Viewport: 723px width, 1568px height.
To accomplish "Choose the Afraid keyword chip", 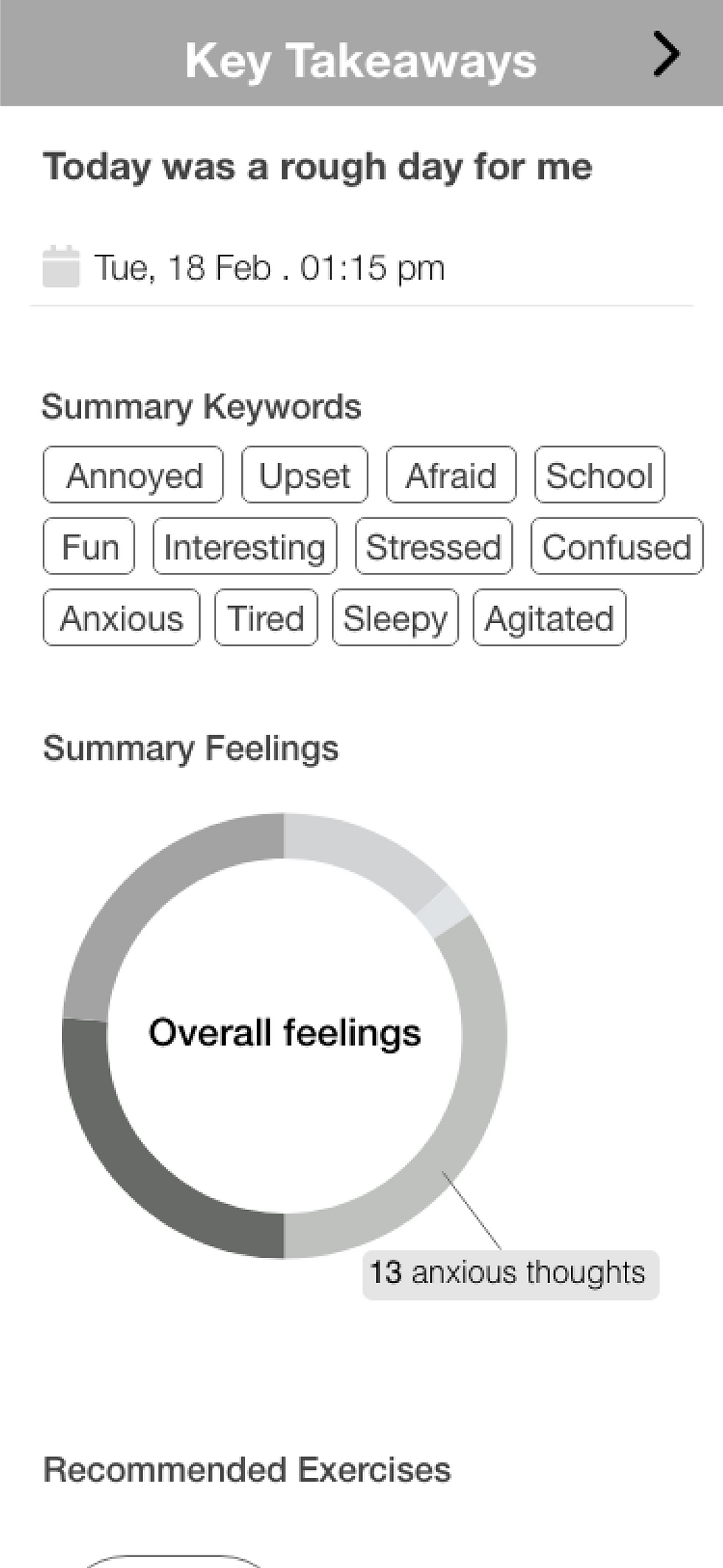I will point(451,475).
